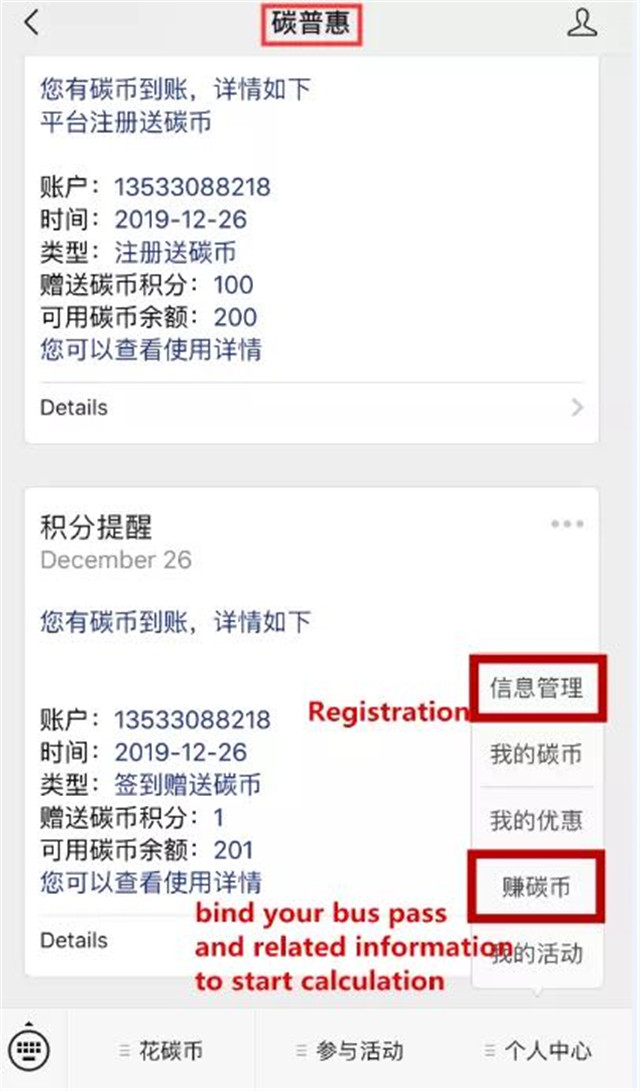The image size is (640, 1091).
Task: Switch to keyboard input mode
Action: 30,1049
